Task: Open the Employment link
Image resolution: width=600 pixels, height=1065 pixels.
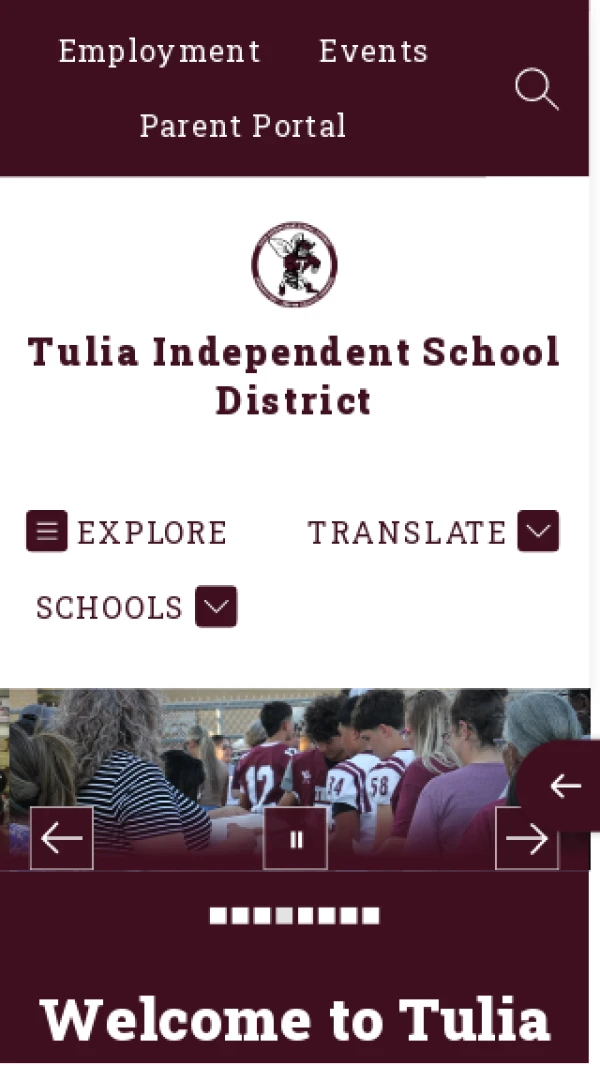Action: [159, 51]
